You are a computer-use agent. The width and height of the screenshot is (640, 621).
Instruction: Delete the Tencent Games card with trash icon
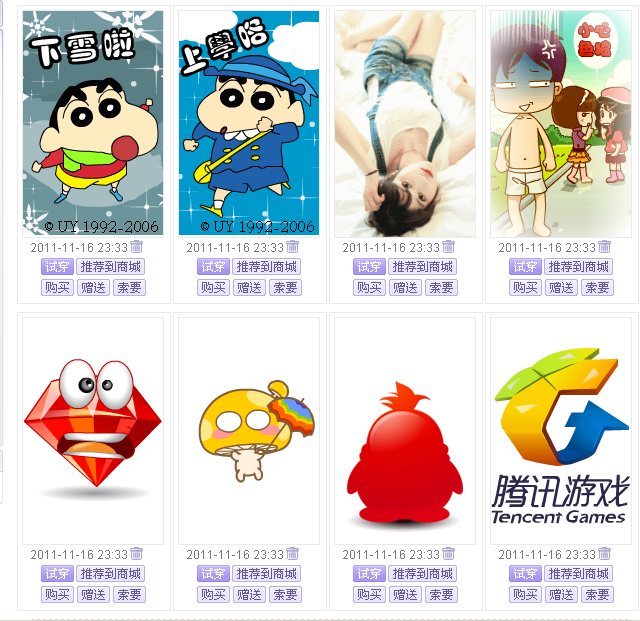coord(604,554)
